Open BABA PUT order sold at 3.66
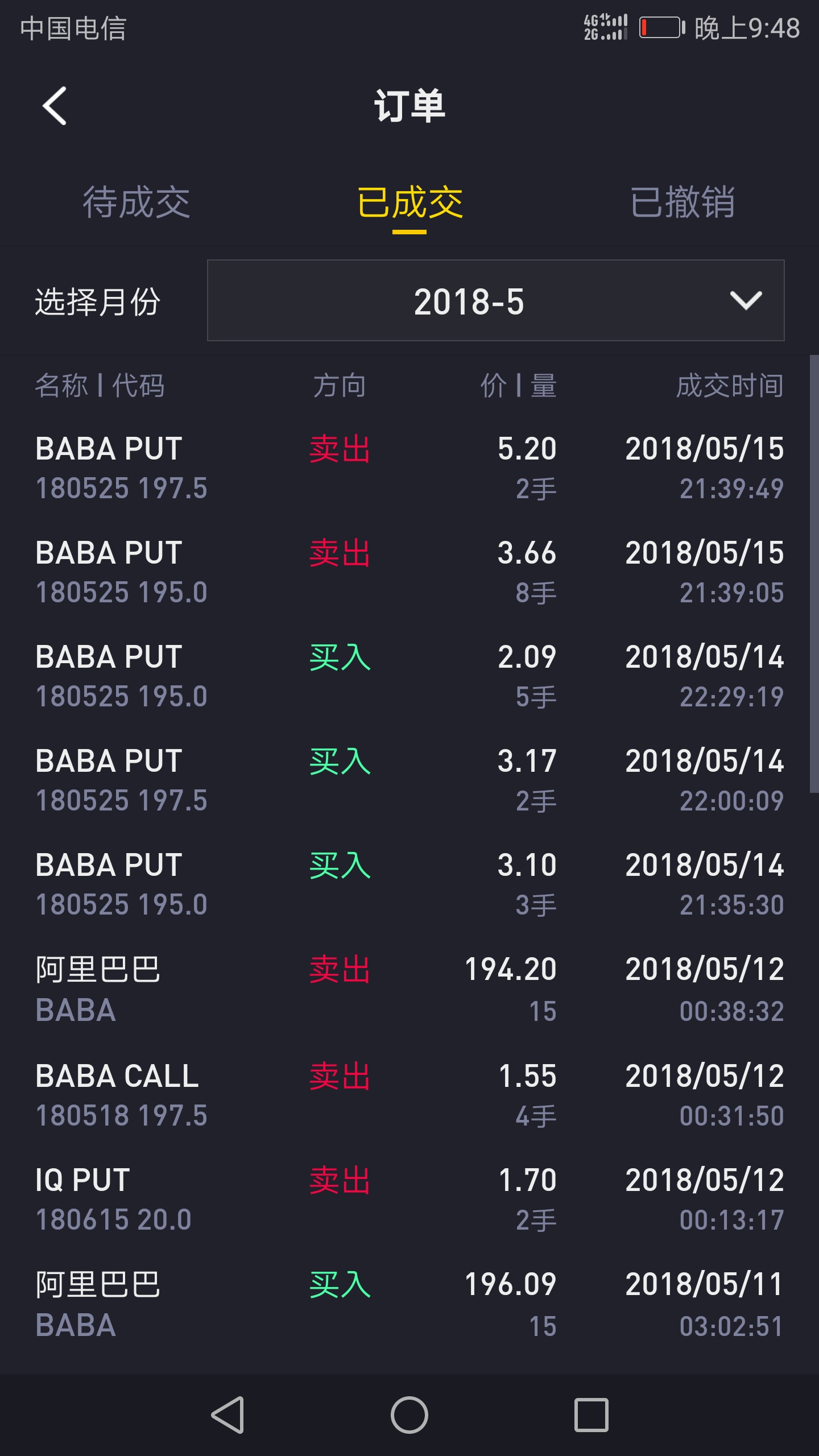Image resolution: width=819 pixels, height=1456 pixels. pos(409,572)
